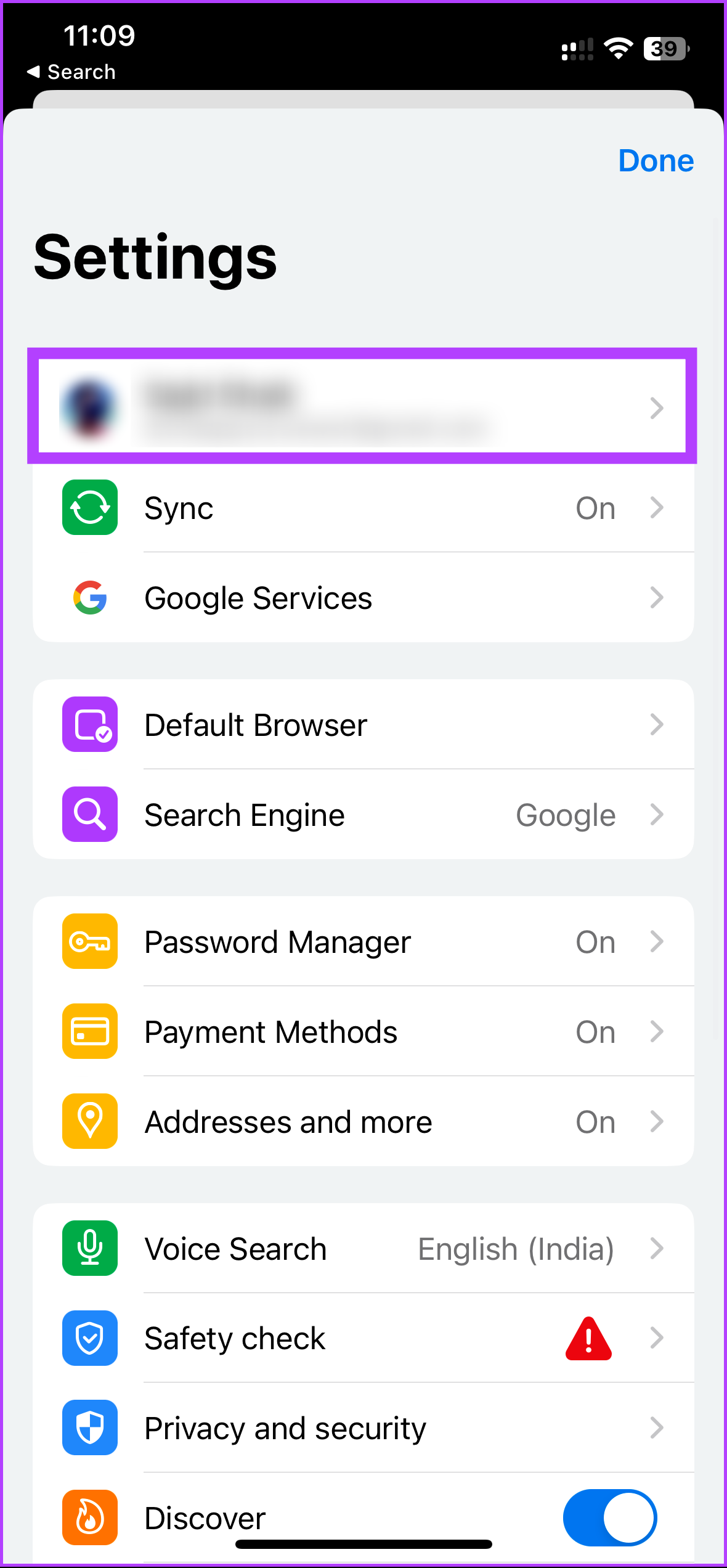The height and width of the screenshot is (1568, 727).
Task: Toggle the Discover switch off
Action: pyautogui.click(x=609, y=1518)
